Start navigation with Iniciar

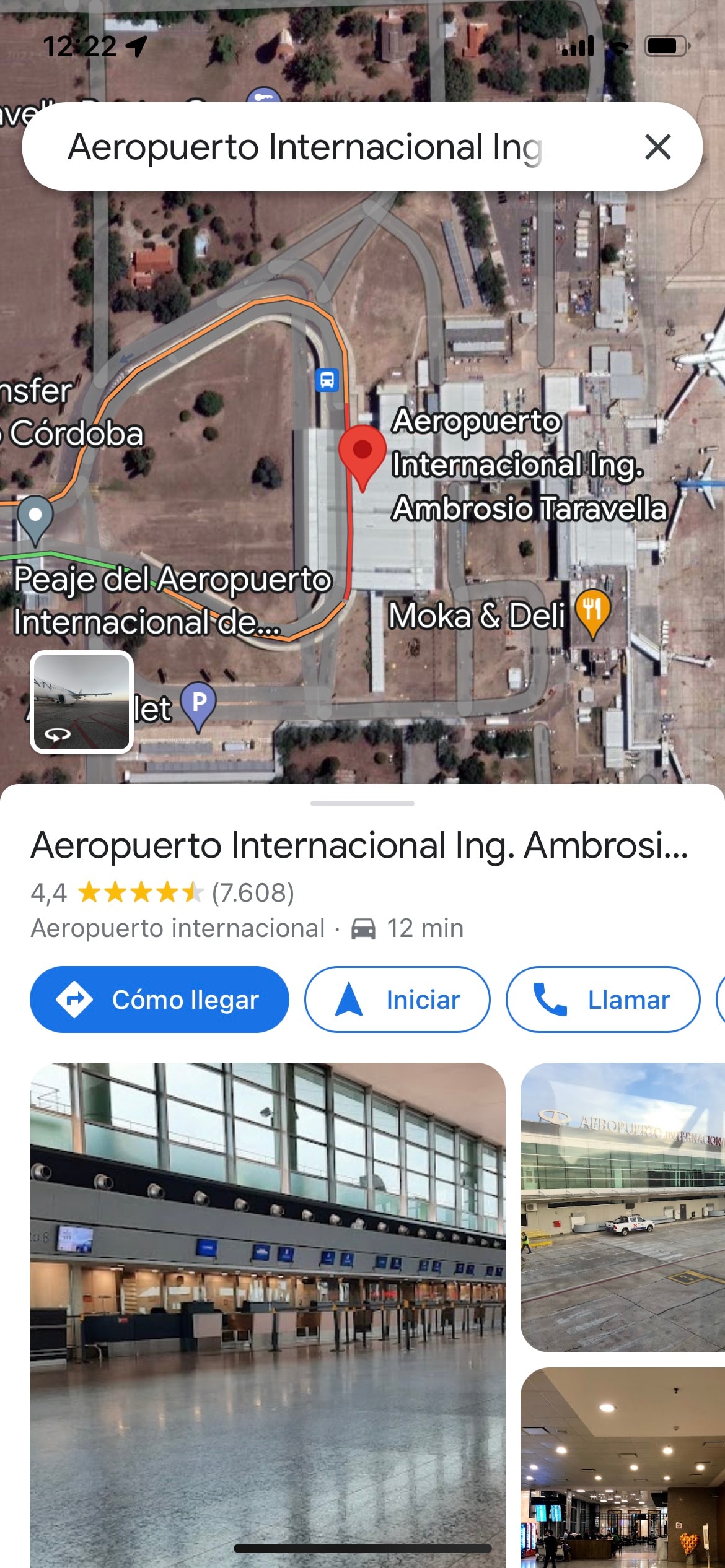[x=397, y=1000]
